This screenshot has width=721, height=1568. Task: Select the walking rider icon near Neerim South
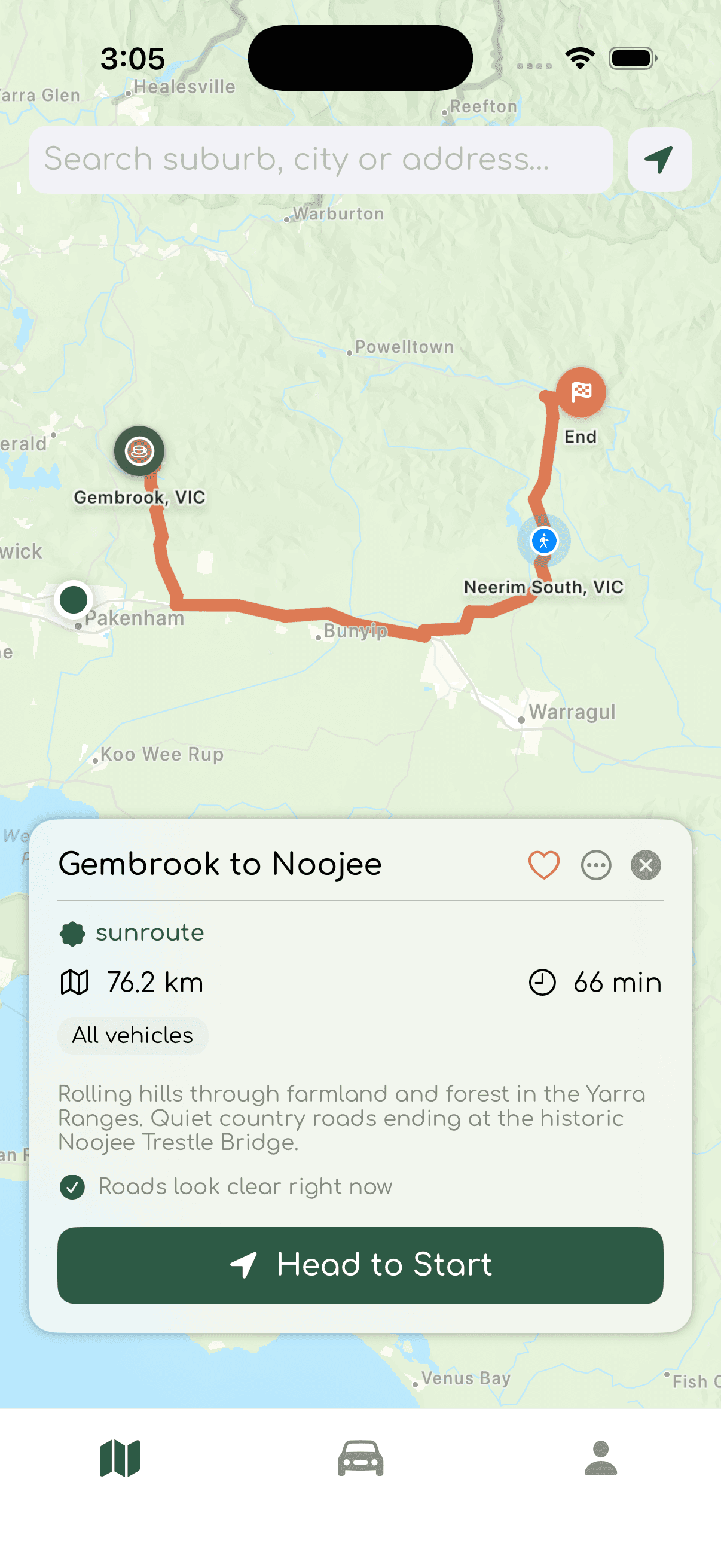click(x=543, y=539)
